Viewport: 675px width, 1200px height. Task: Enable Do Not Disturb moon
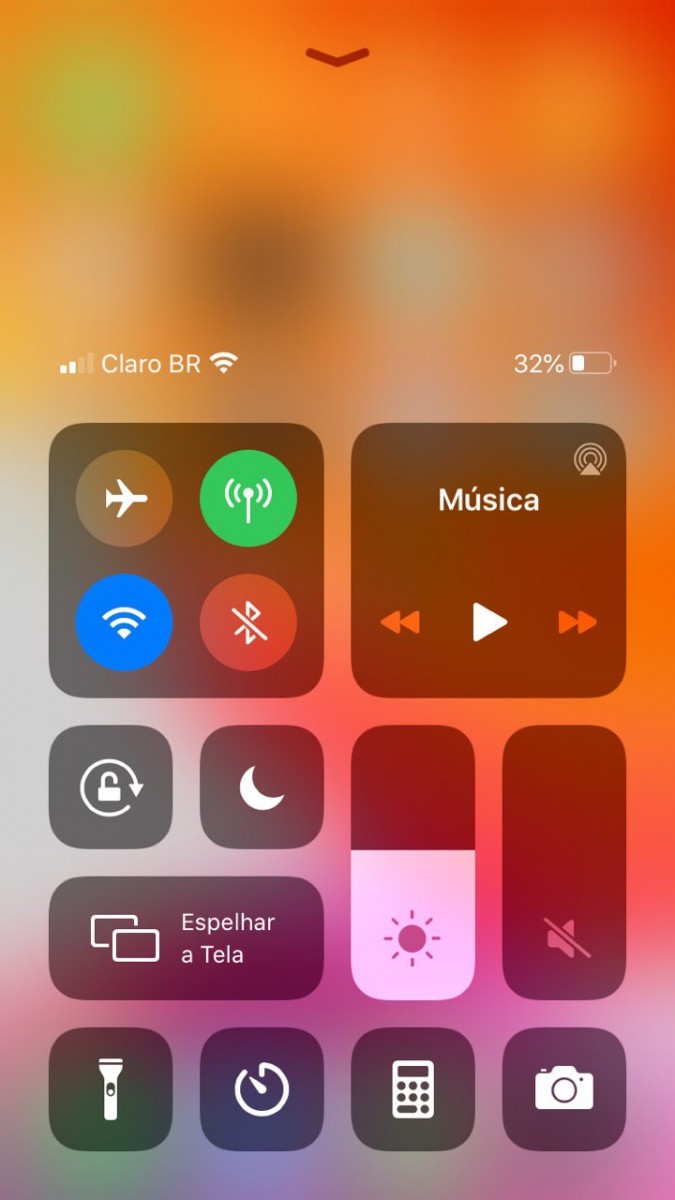tap(262, 787)
